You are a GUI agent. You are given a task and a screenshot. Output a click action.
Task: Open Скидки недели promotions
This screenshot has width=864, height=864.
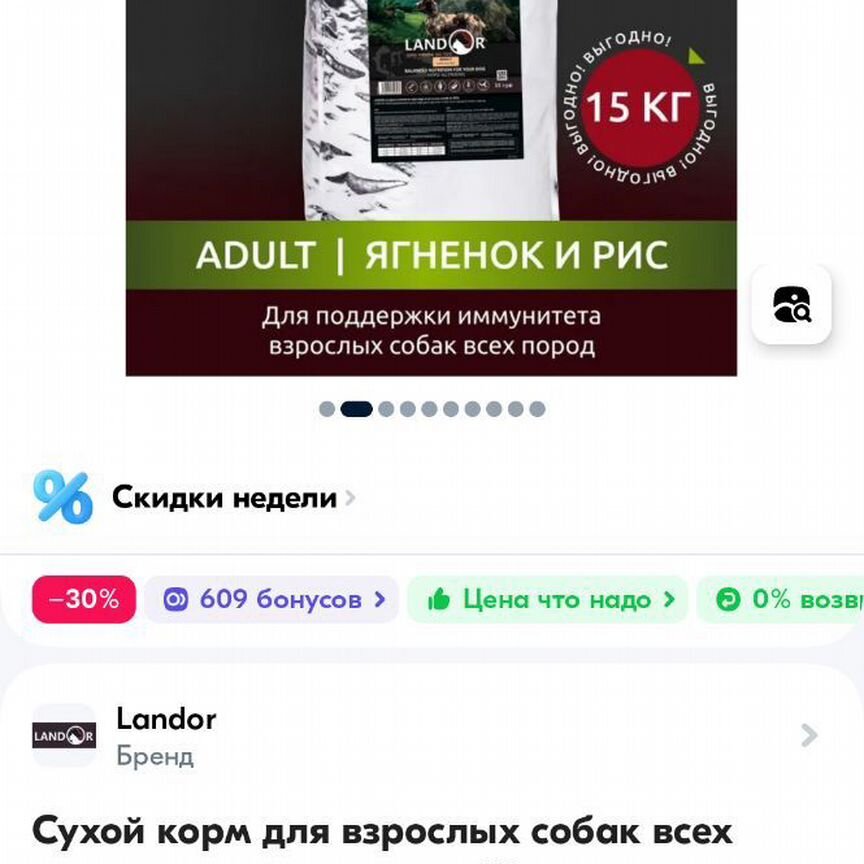pos(223,497)
